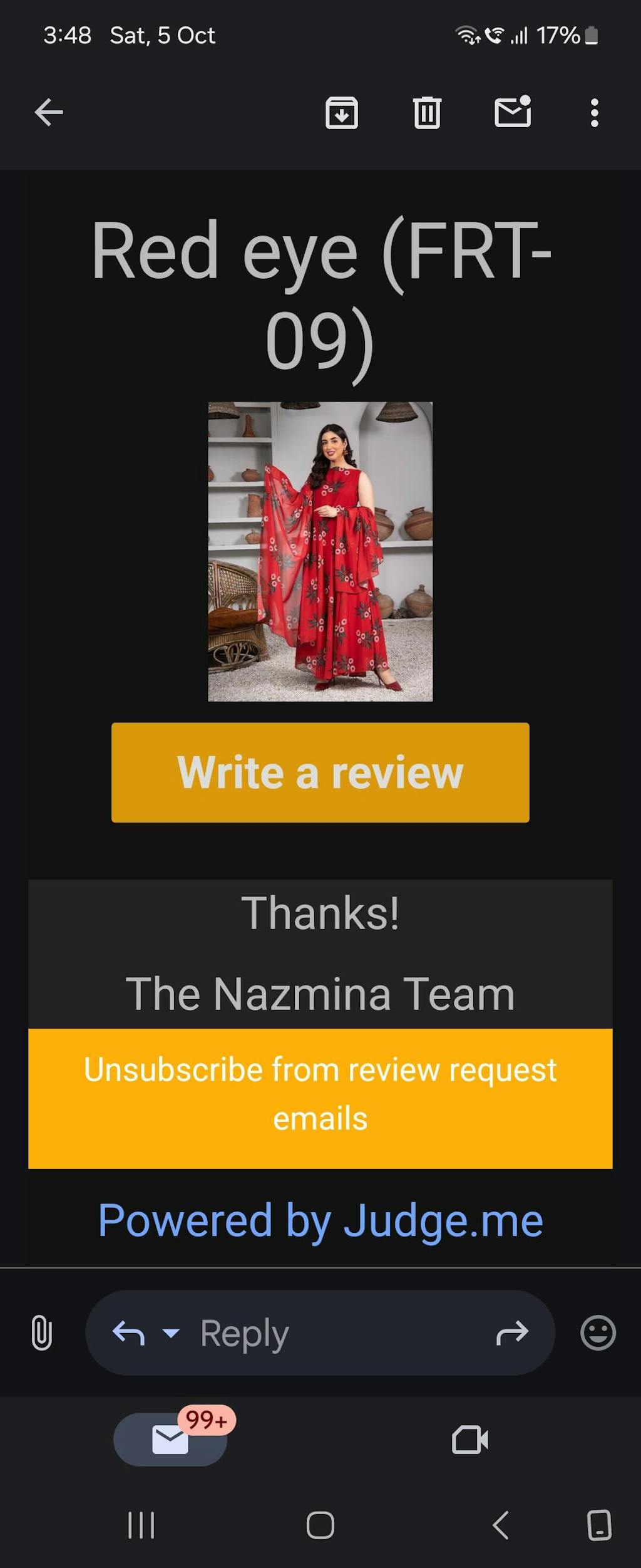Switch to the Mail tab
This screenshot has width=641, height=1568.
click(170, 1440)
